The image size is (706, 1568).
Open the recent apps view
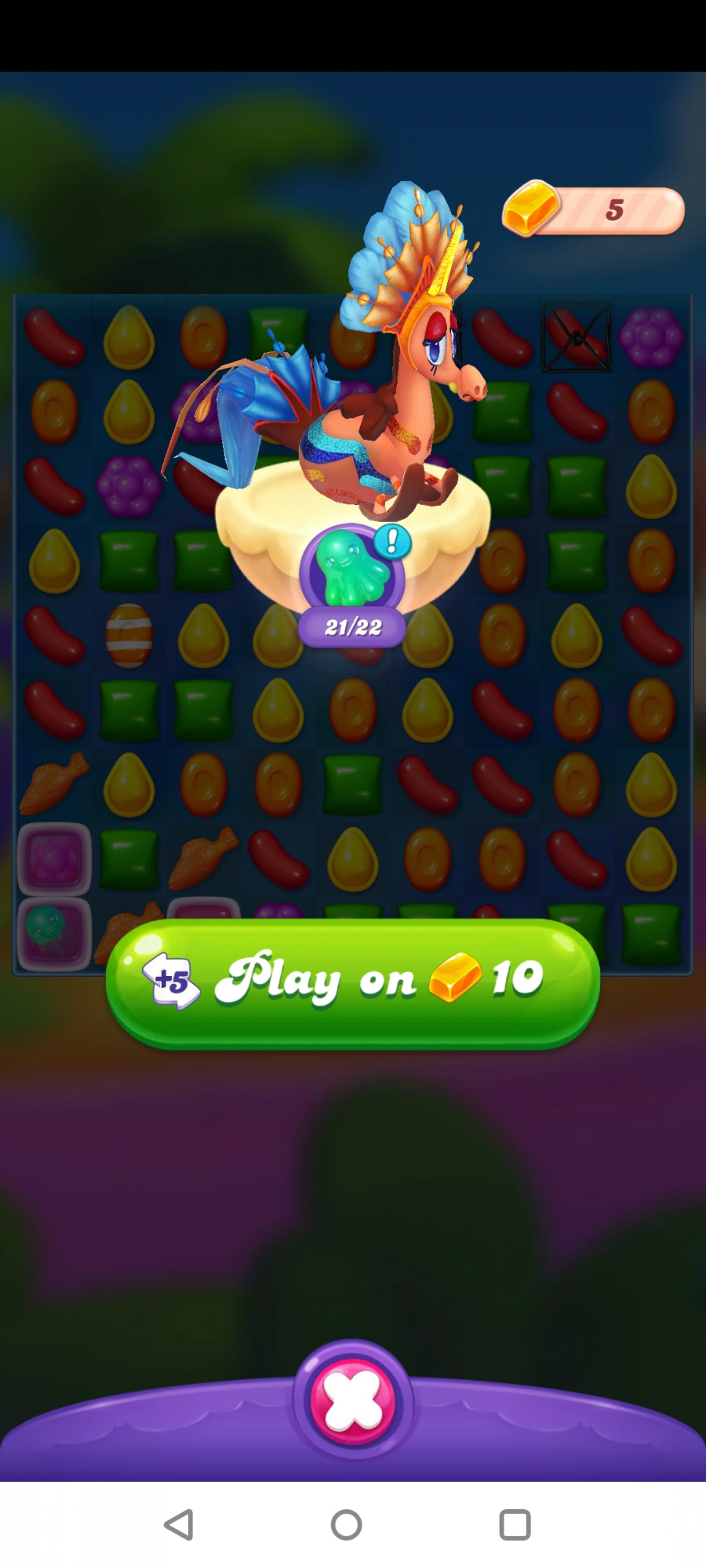(515, 1525)
